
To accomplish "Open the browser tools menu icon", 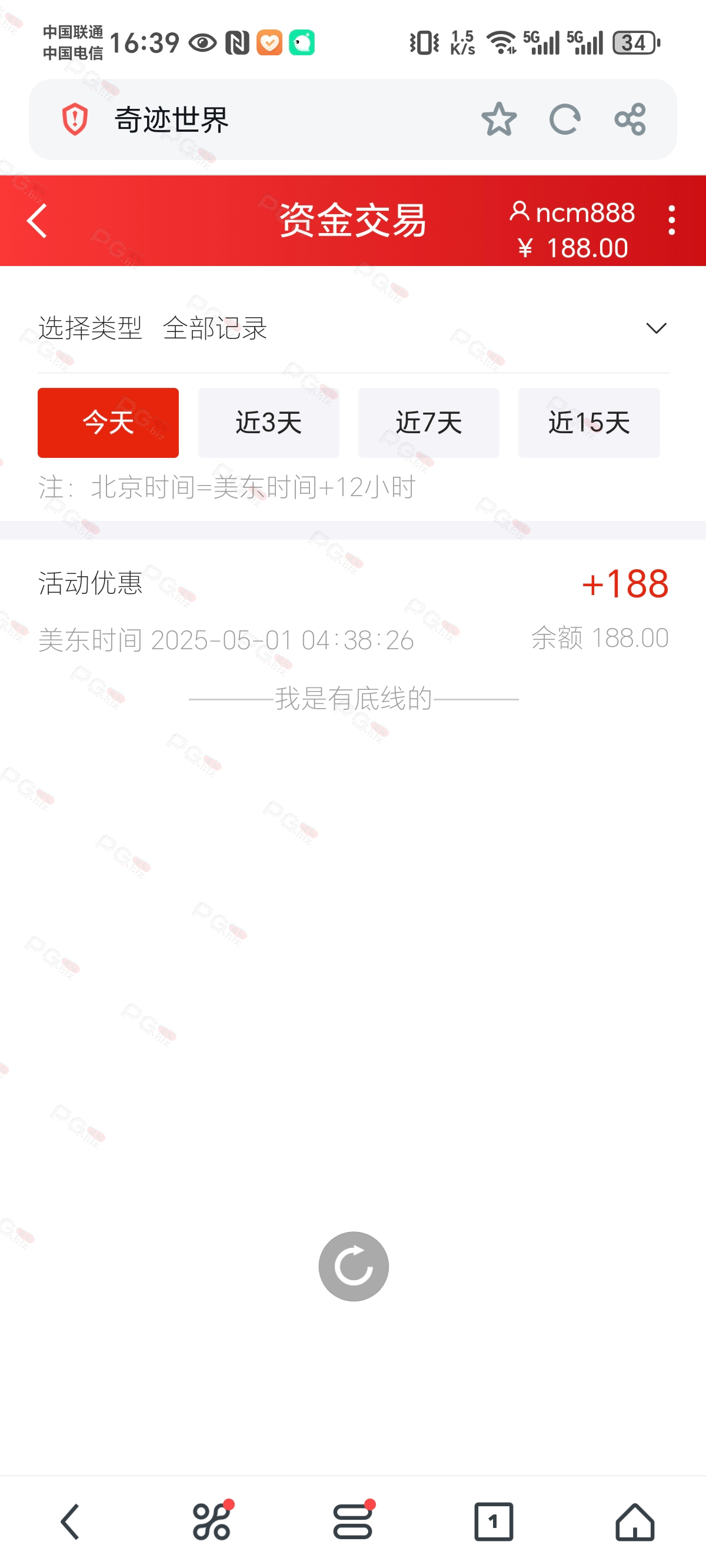I will (x=212, y=1521).
